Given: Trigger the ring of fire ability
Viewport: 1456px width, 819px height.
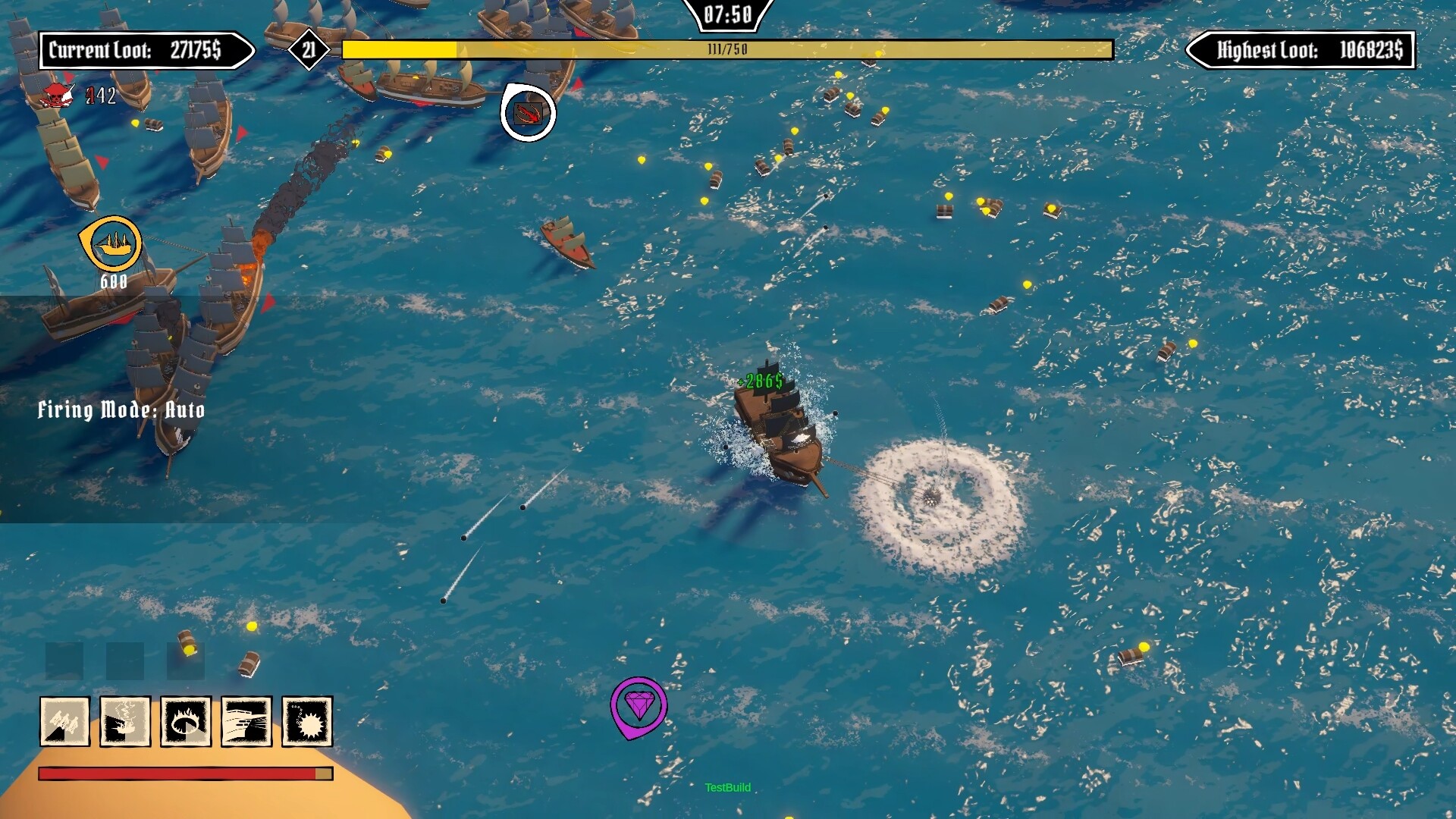Looking at the screenshot, I should click(186, 721).
